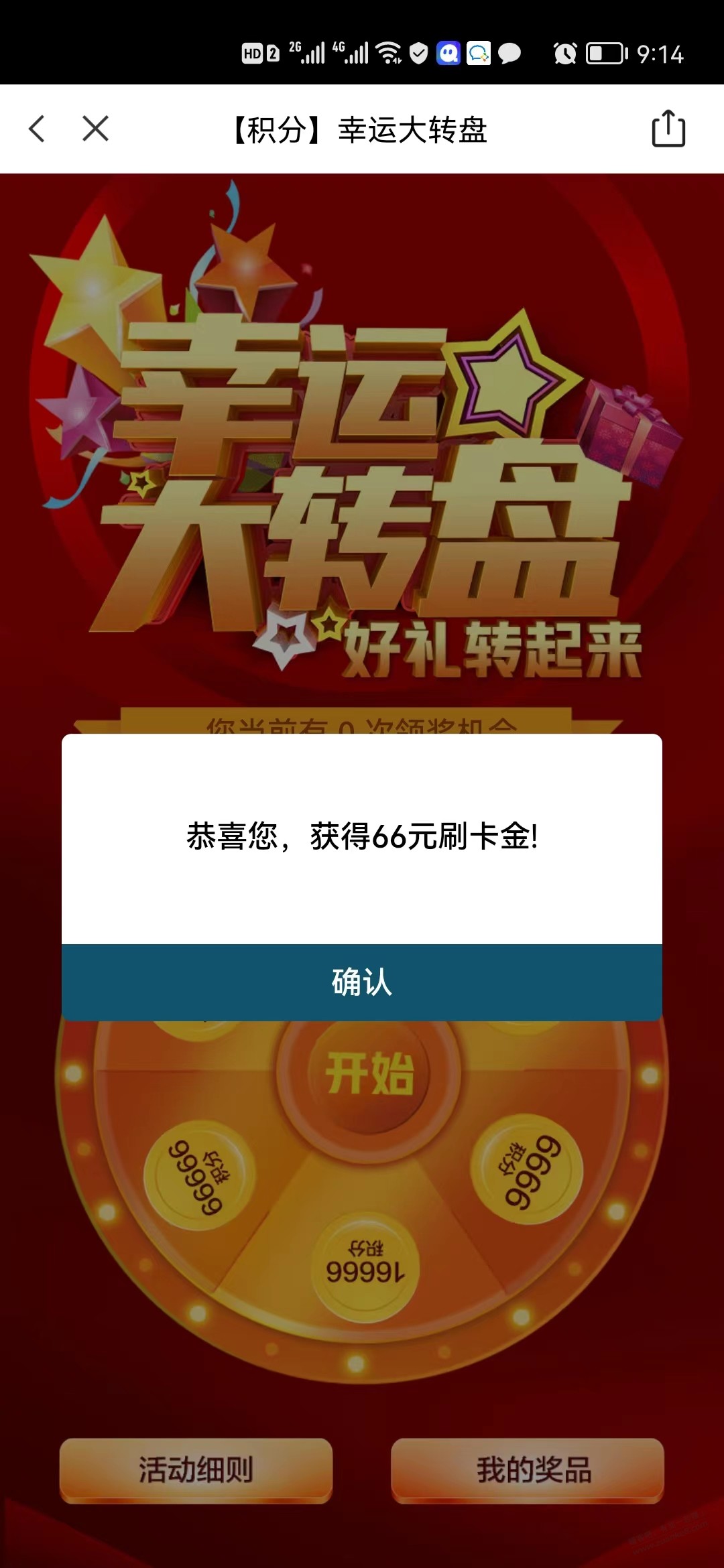Confirm the 66元 prize dialog with 确认

point(362,982)
